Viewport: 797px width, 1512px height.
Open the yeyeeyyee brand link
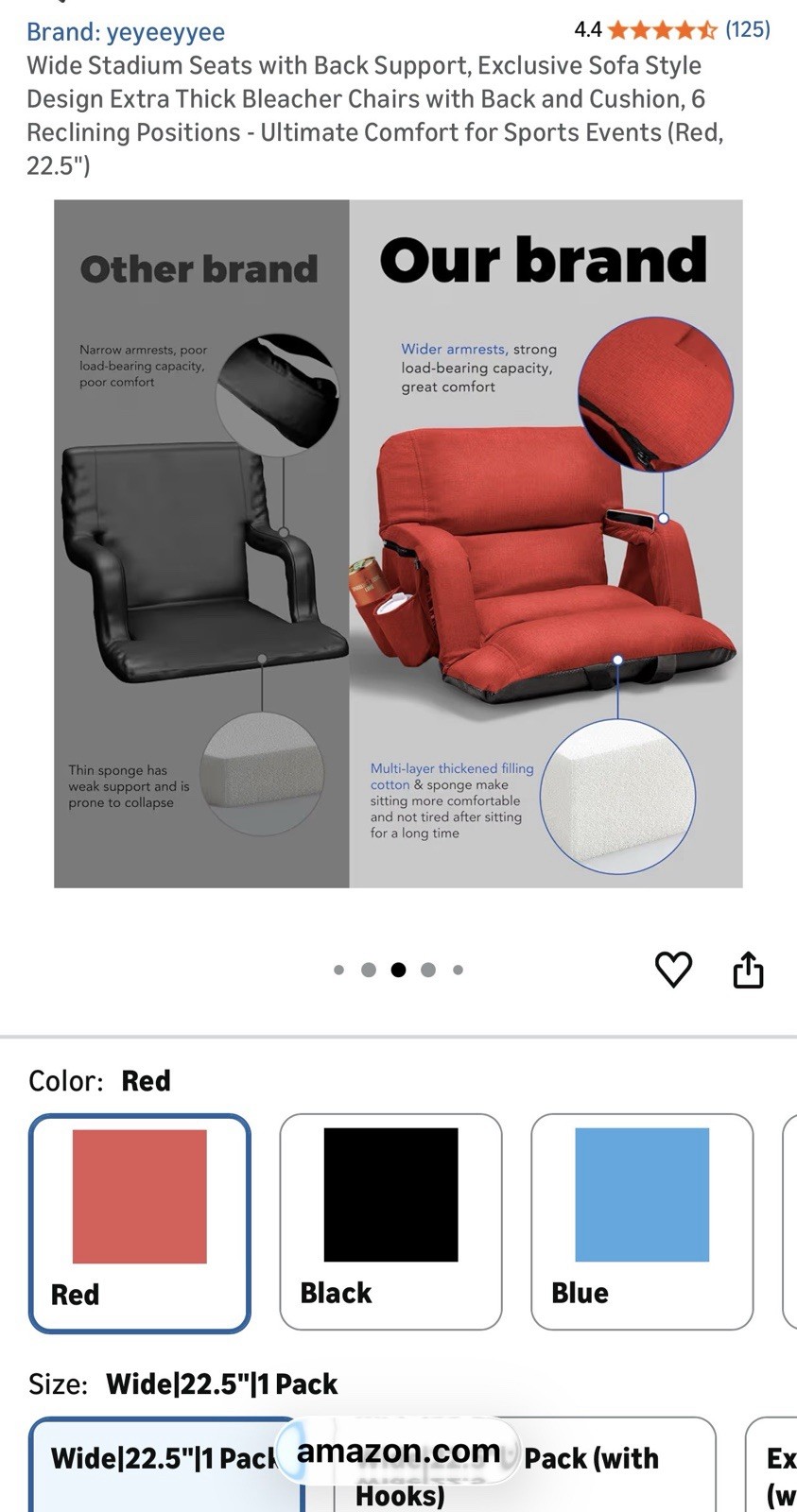pyautogui.click(x=126, y=32)
